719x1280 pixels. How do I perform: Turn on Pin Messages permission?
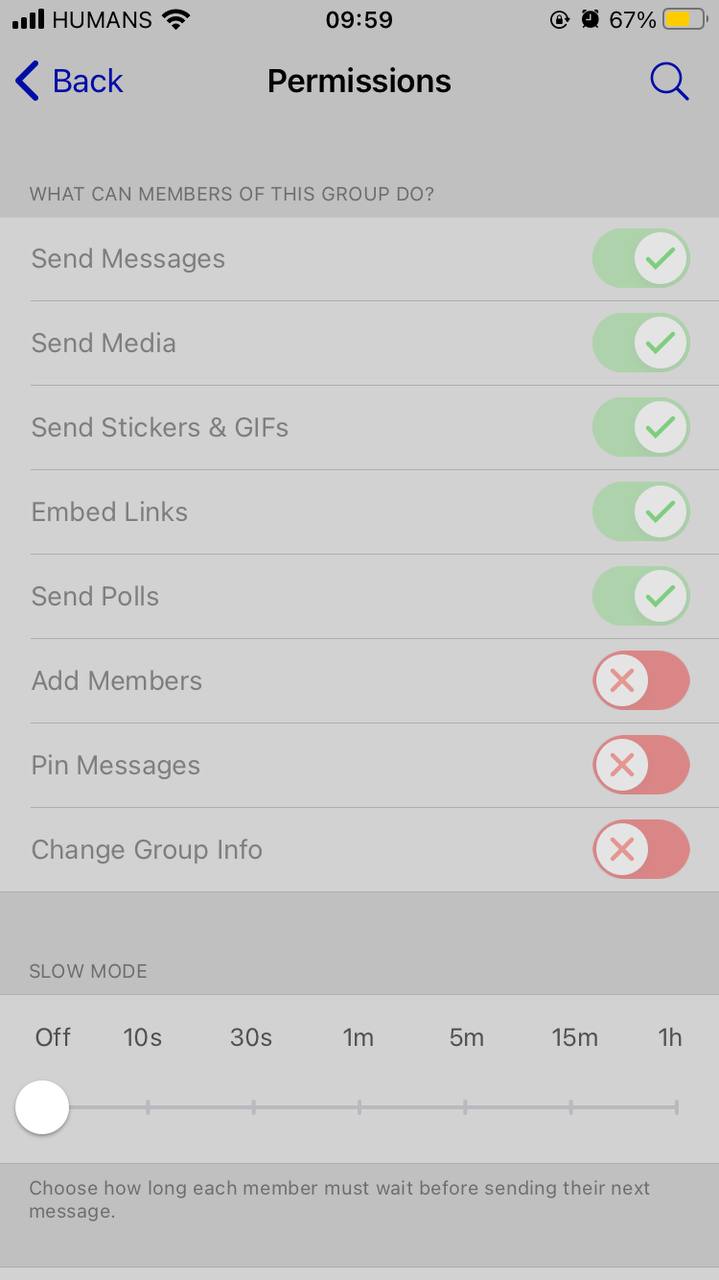click(640, 766)
